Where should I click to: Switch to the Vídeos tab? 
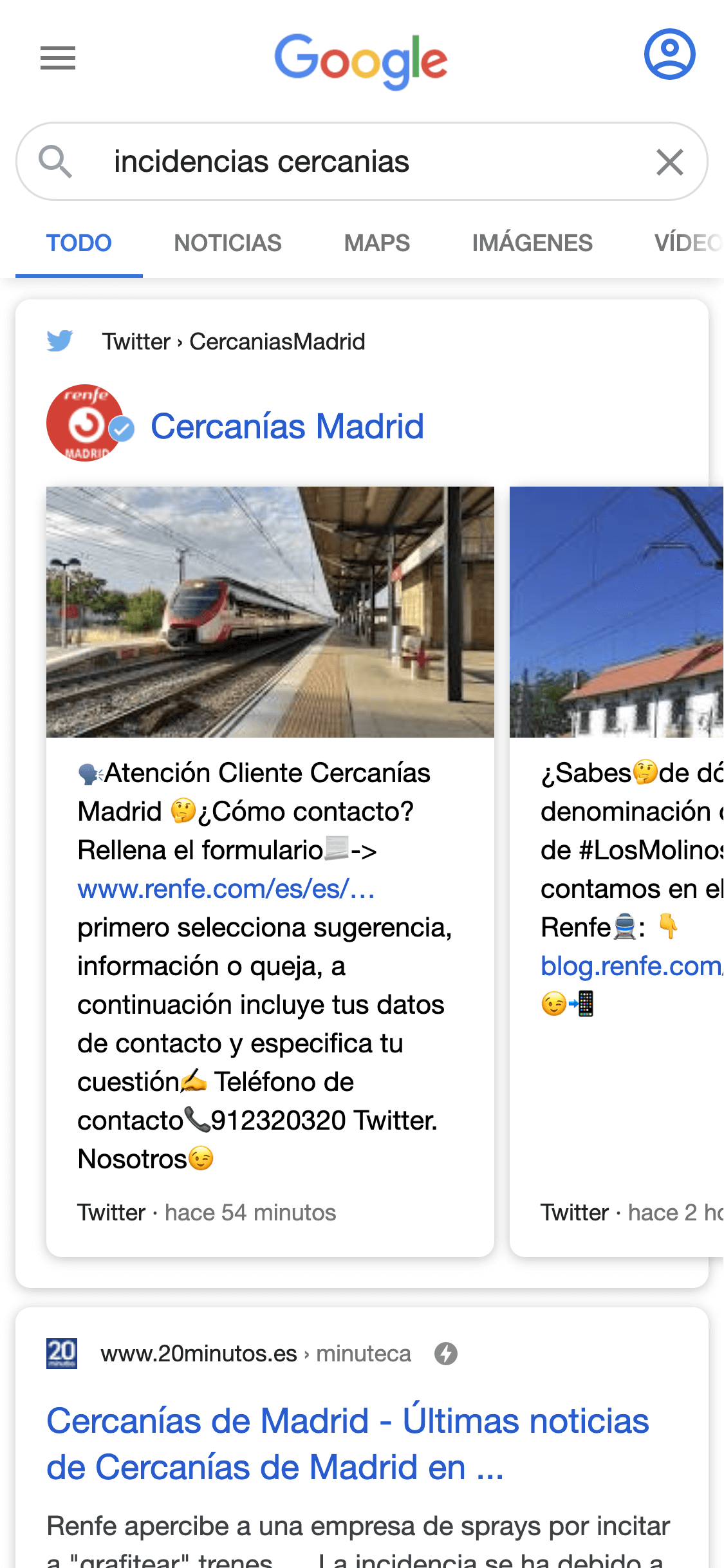pos(687,243)
